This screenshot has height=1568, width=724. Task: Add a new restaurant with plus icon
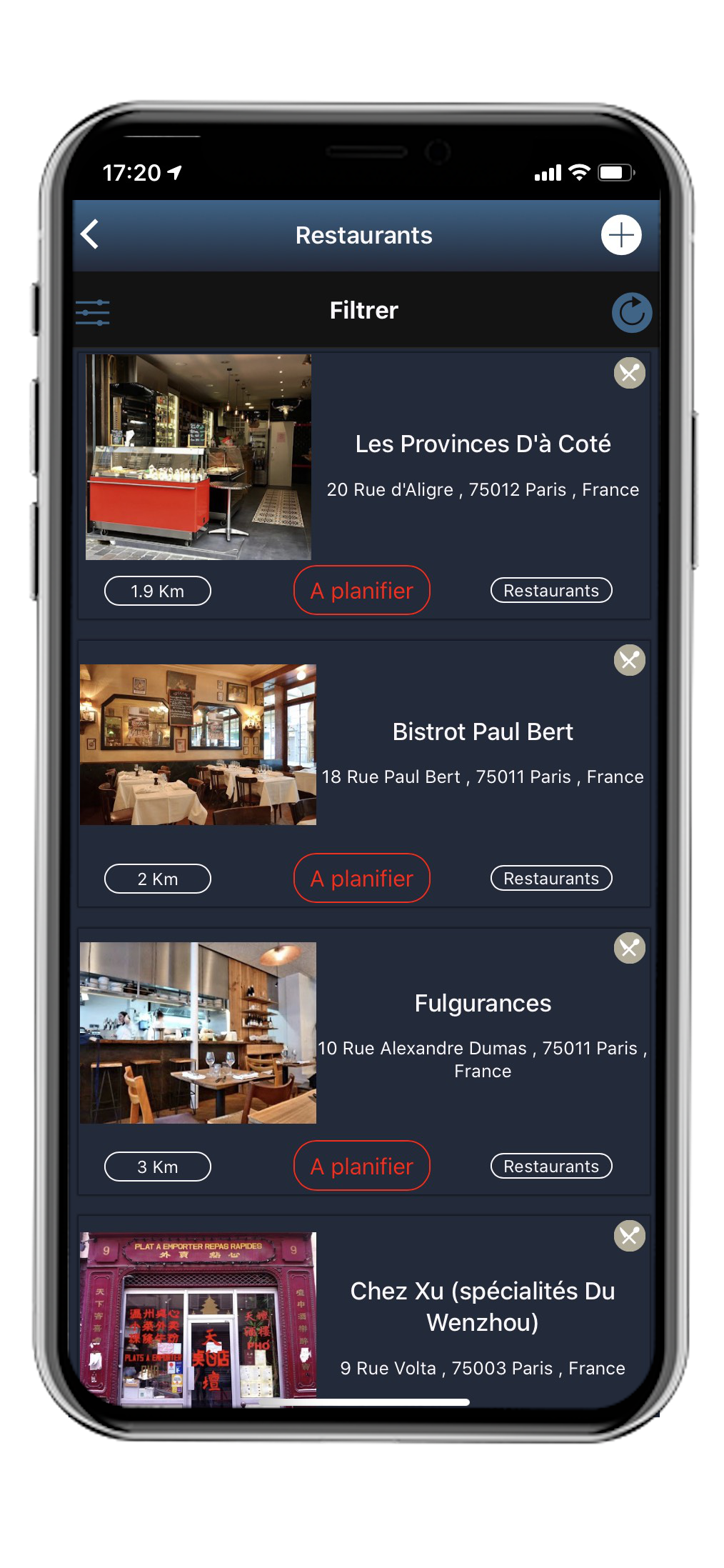coord(620,235)
